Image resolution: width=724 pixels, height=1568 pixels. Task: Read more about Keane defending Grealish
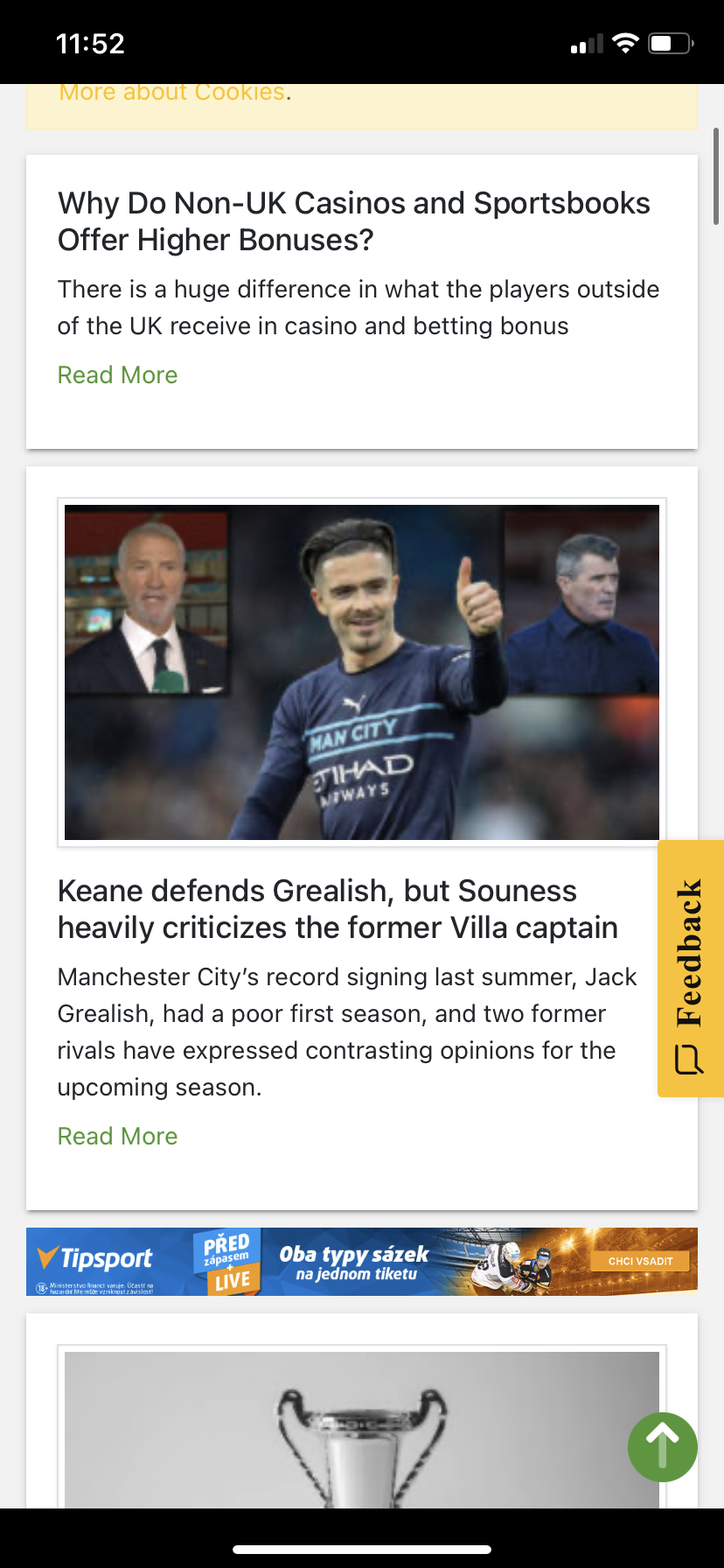(117, 1137)
